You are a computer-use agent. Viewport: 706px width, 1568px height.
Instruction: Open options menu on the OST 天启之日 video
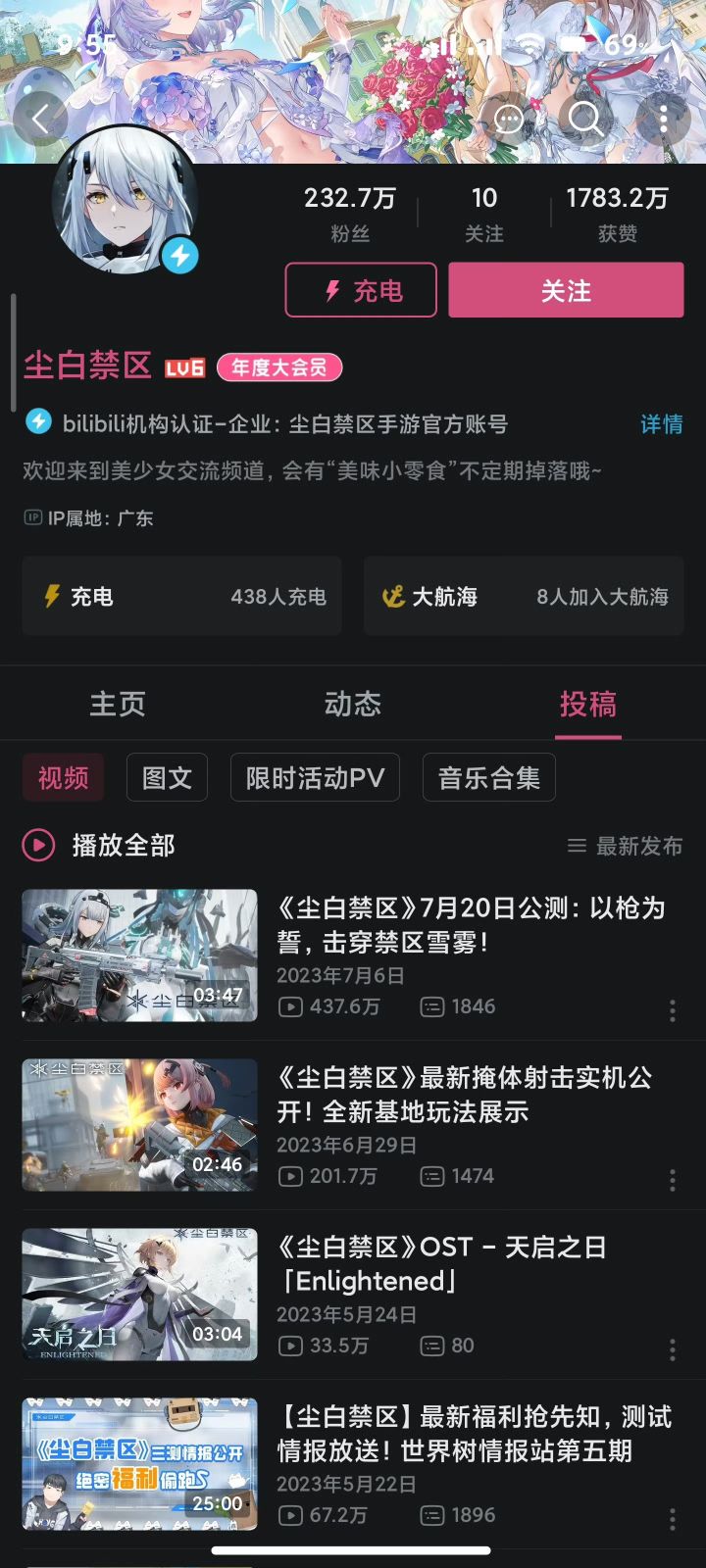(672, 1348)
